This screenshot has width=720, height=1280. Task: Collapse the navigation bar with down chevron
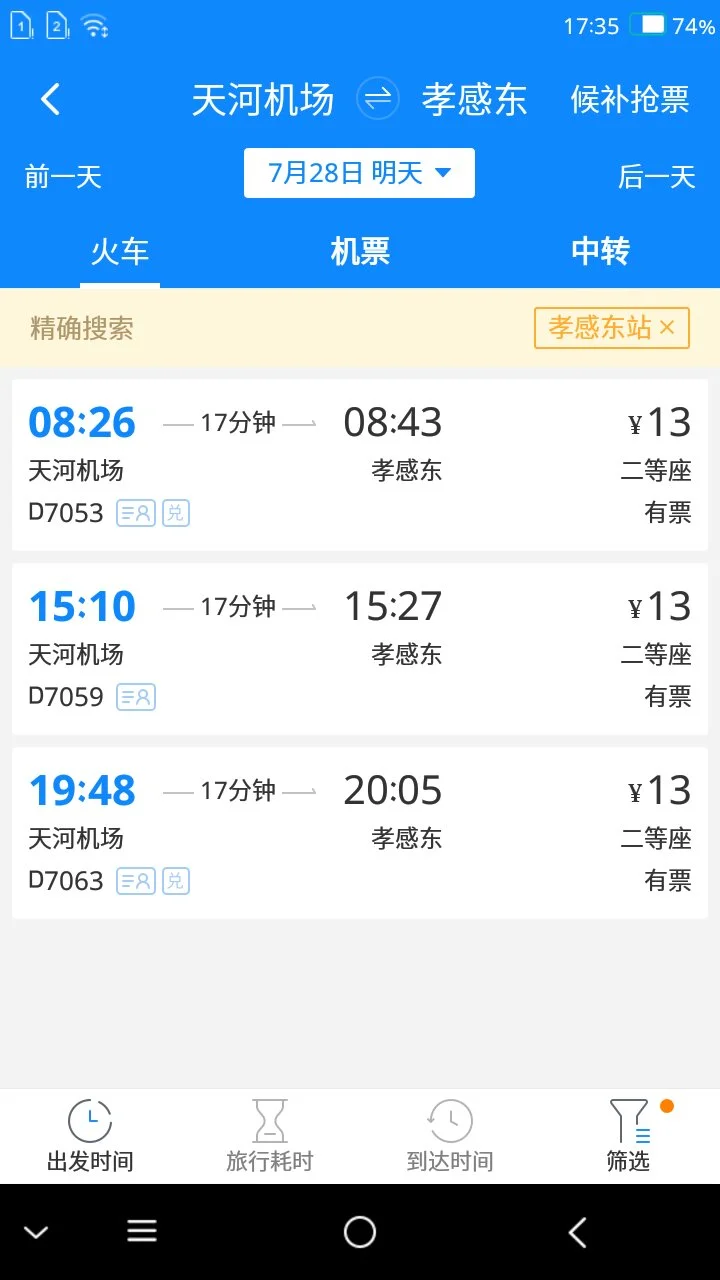click(37, 1233)
